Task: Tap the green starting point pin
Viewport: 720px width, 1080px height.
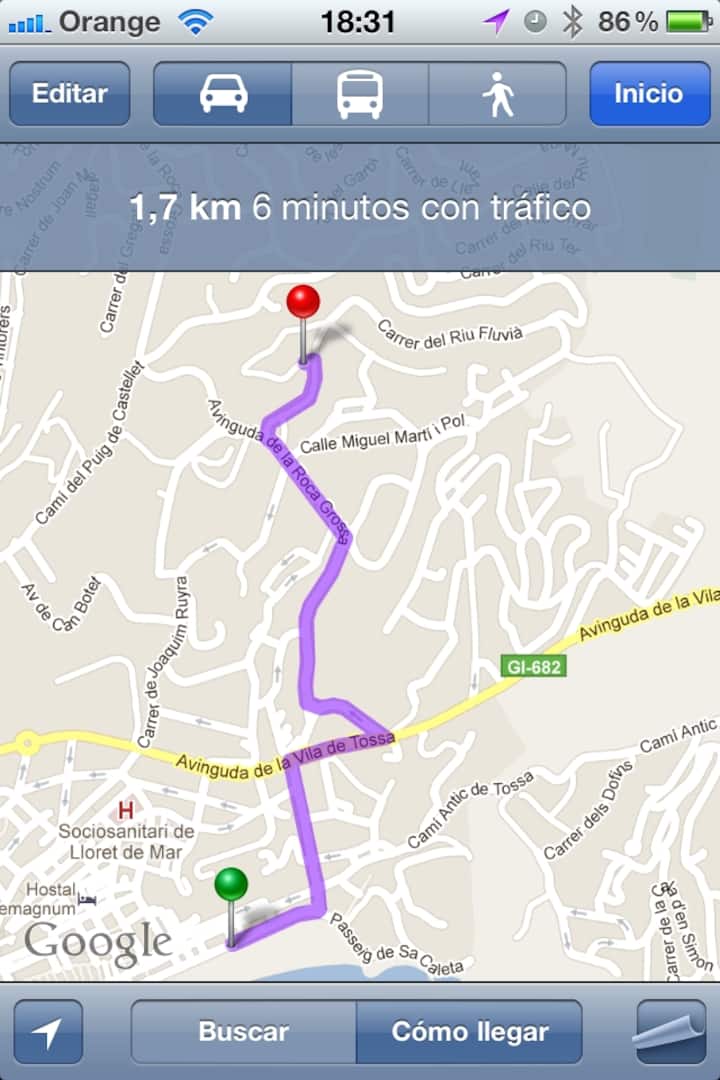Action: (x=231, y=885)
